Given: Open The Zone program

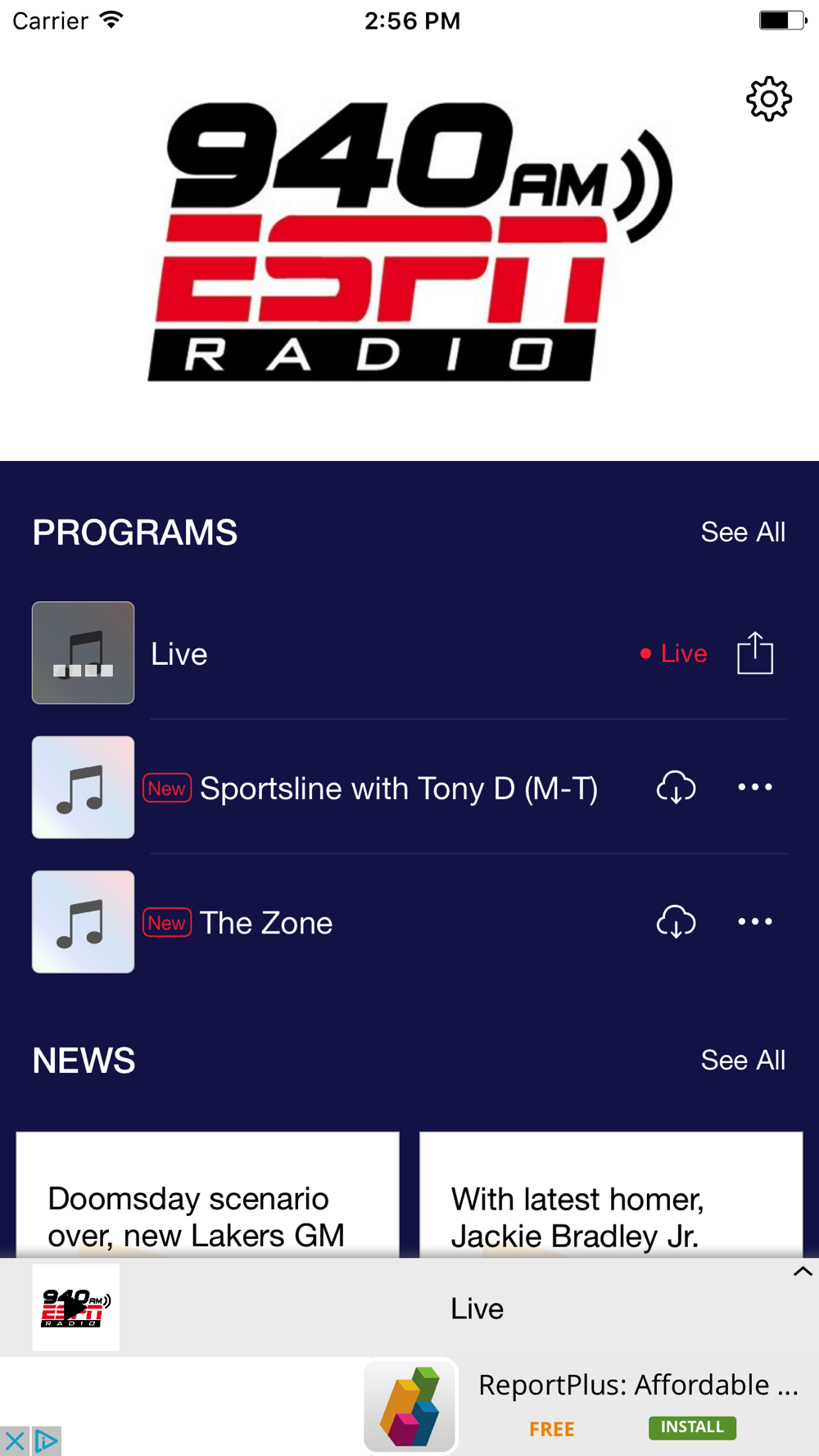Looking at the screenshot, I should (x=266, y=923).
